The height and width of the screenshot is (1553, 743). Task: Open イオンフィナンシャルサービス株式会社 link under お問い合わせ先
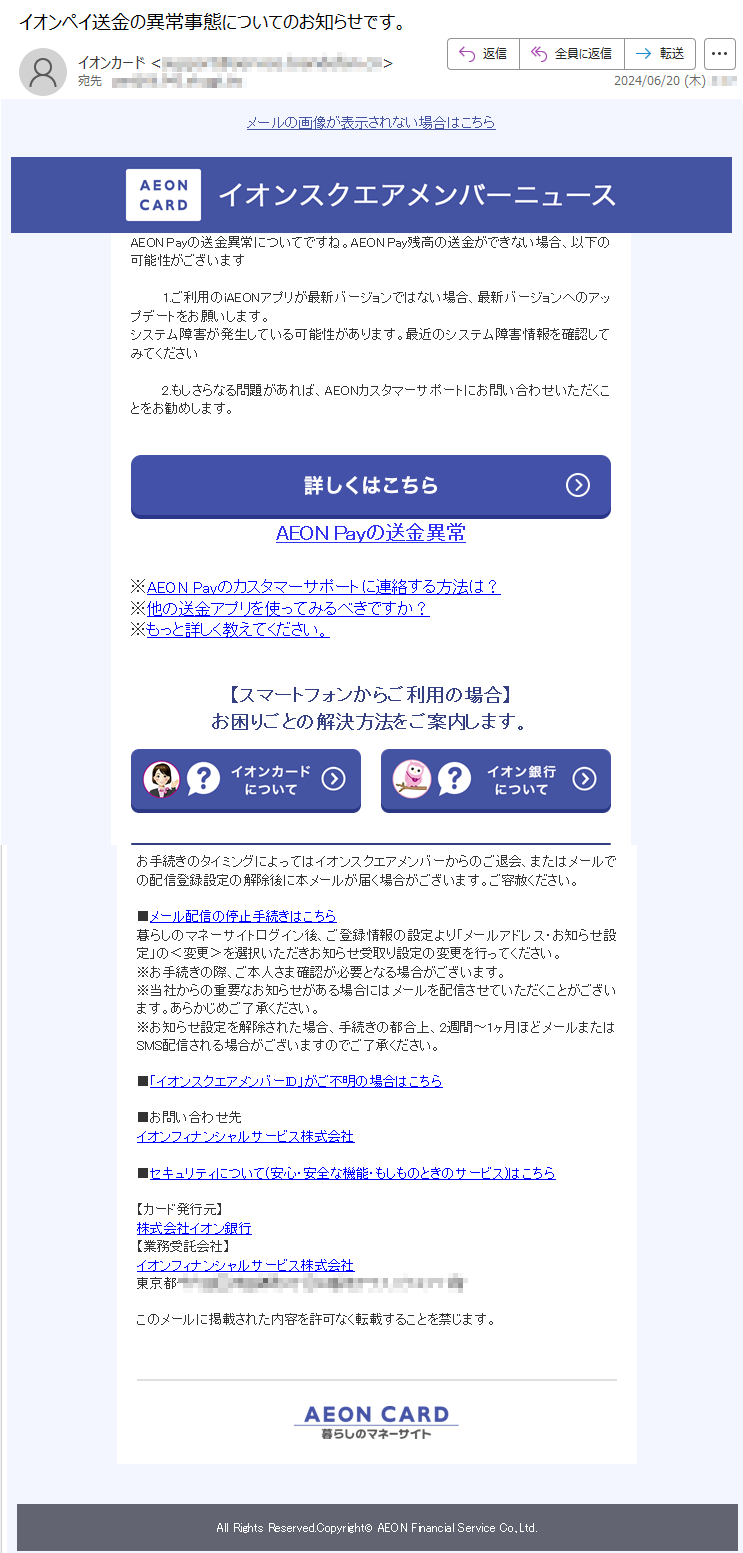[245, 1137]
